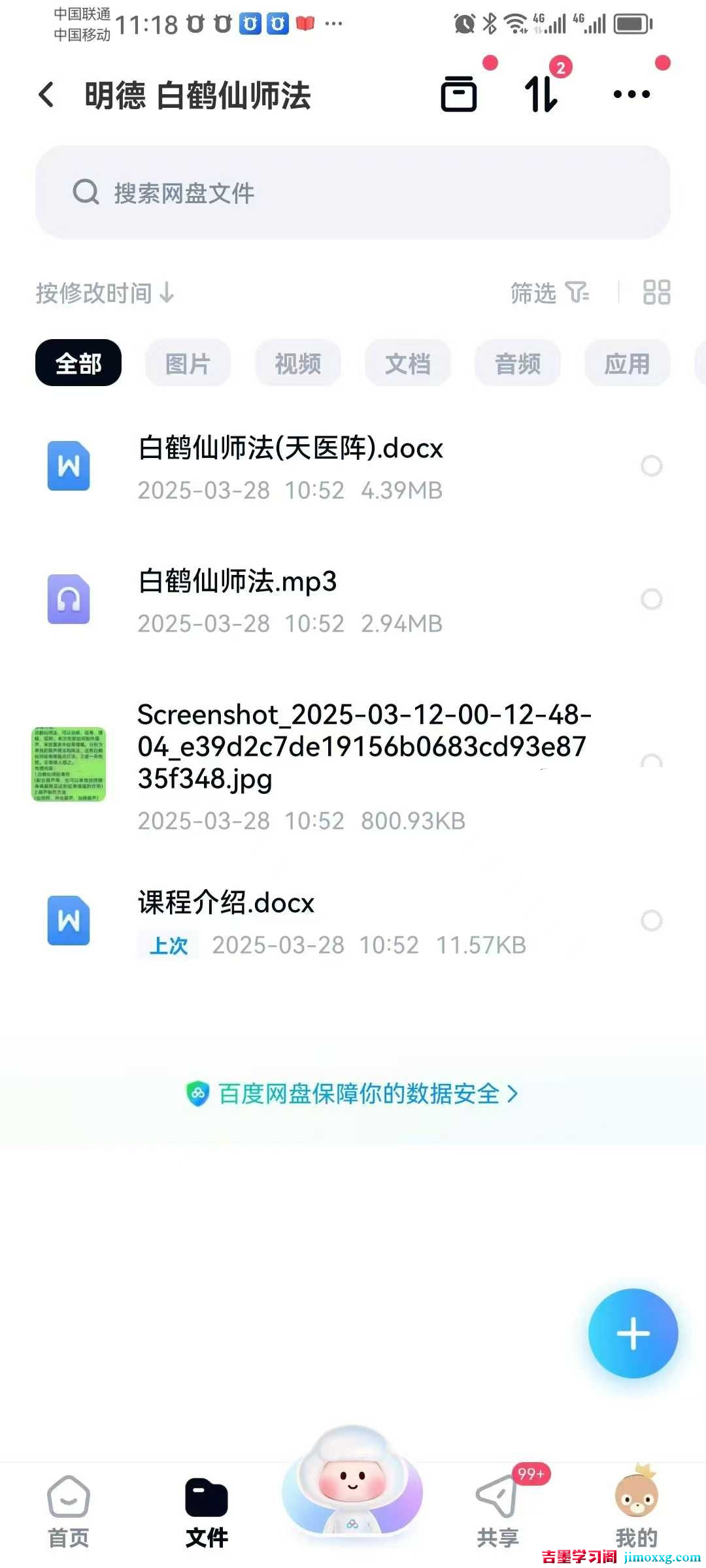Tap the 搜索网盘文件 search field
The height and width of the screenshot is (1568, 706).
point(353,192)
